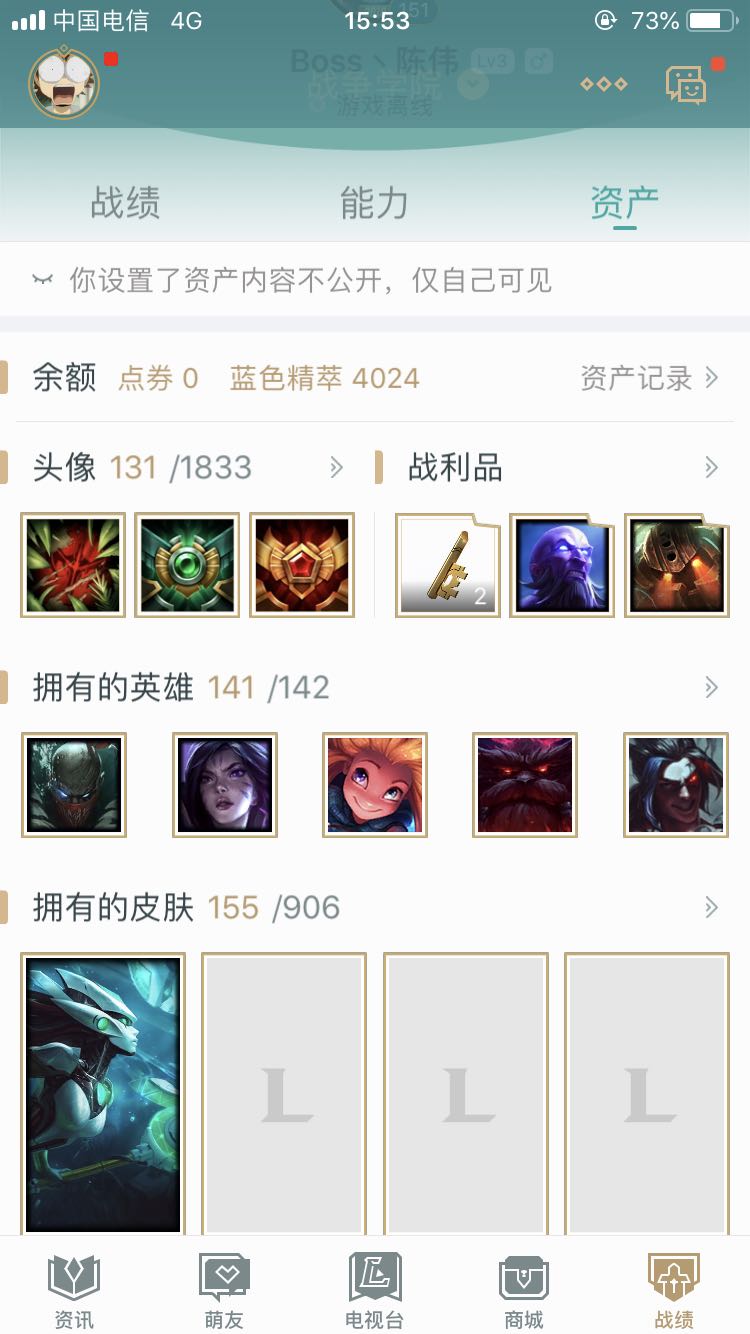Open 资产记录 asset records
This screenshot has width=750, height=1334.
(x=649, y=378)
